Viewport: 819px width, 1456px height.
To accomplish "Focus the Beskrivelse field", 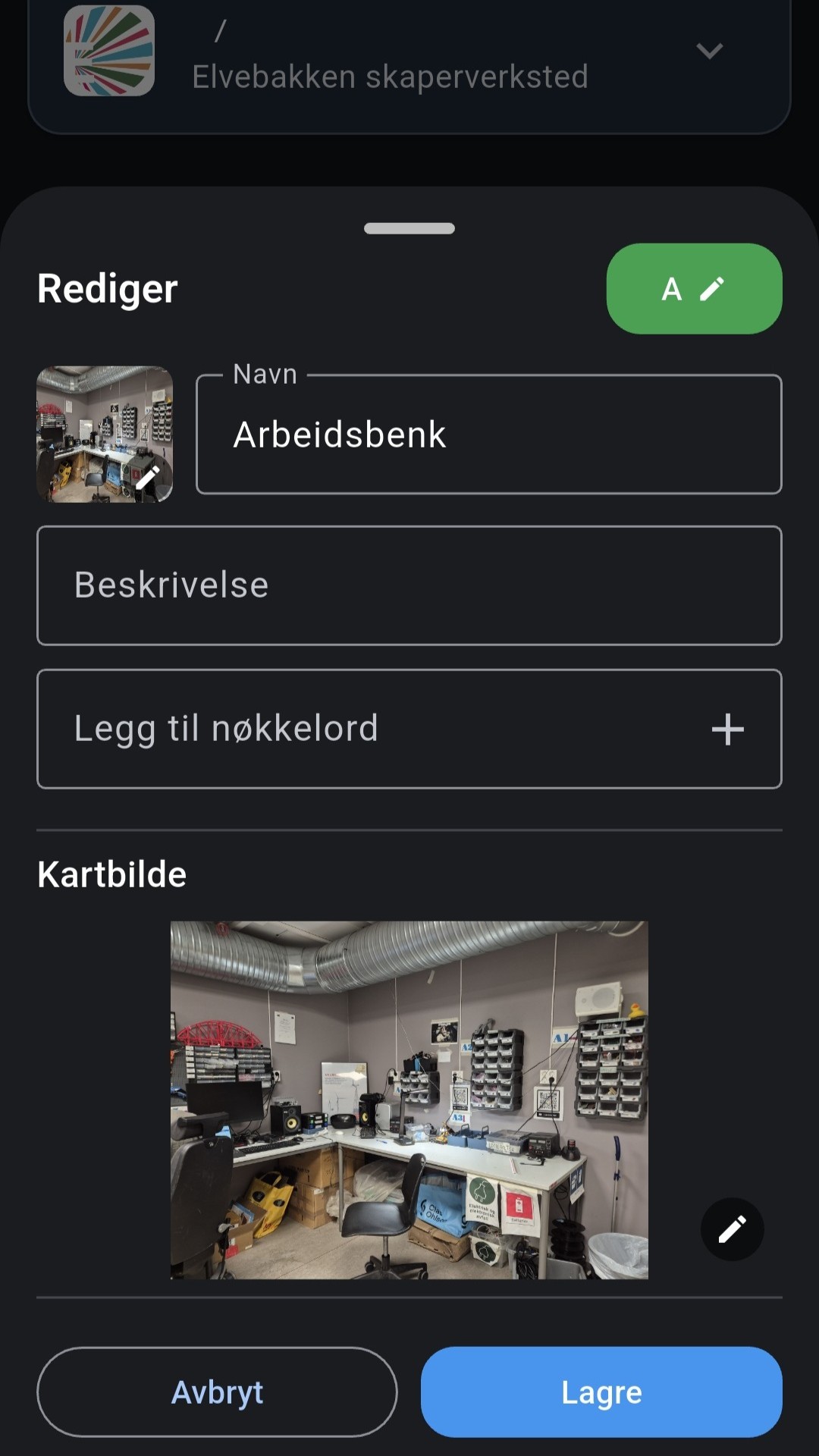I will (x=409, y=585).
